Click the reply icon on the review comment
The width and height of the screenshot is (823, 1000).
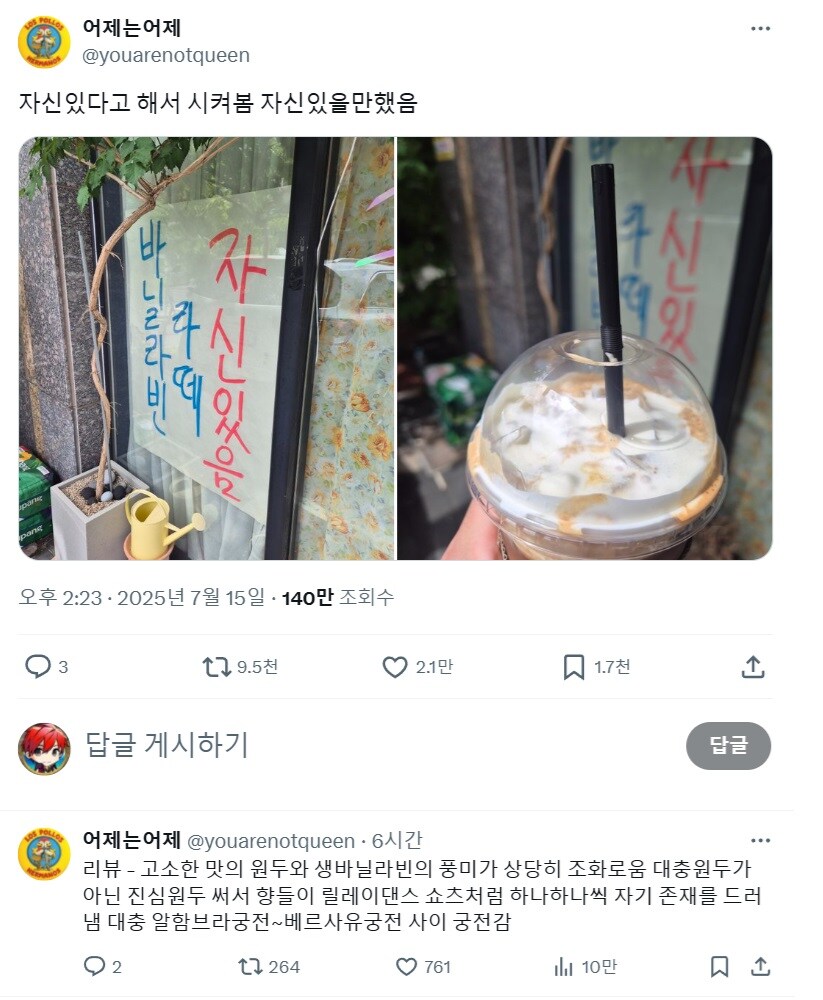point(94,964)
